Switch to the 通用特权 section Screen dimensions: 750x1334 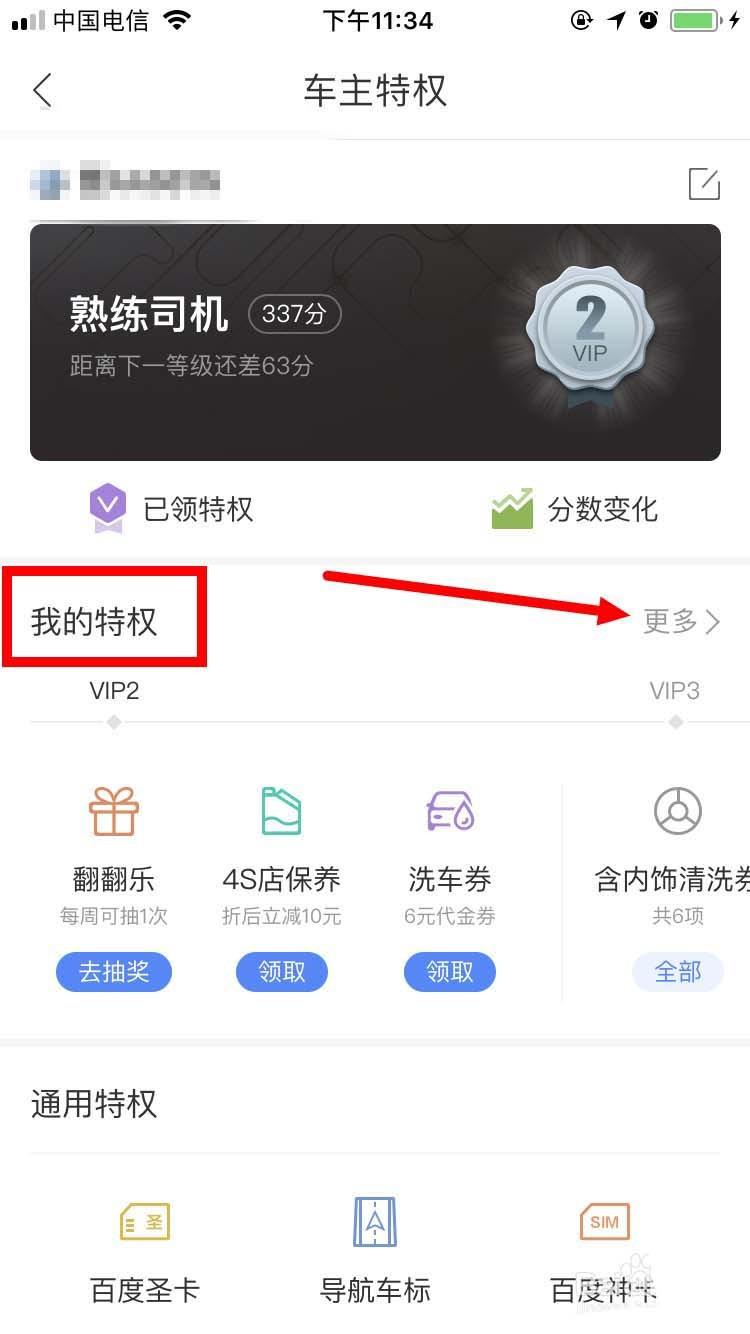coord(93,1104)
